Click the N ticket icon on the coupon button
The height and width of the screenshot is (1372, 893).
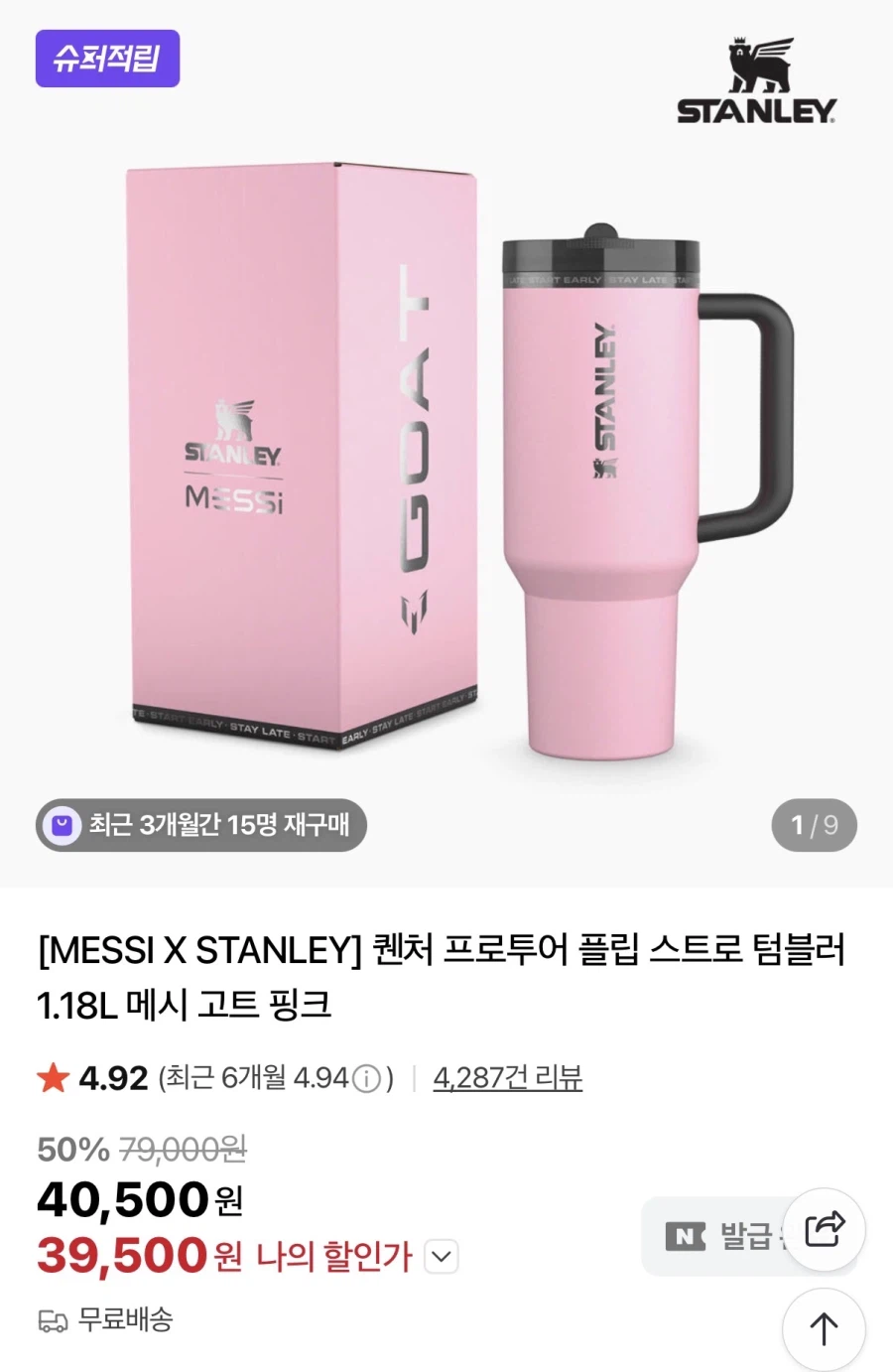(x=686, y=1235)
